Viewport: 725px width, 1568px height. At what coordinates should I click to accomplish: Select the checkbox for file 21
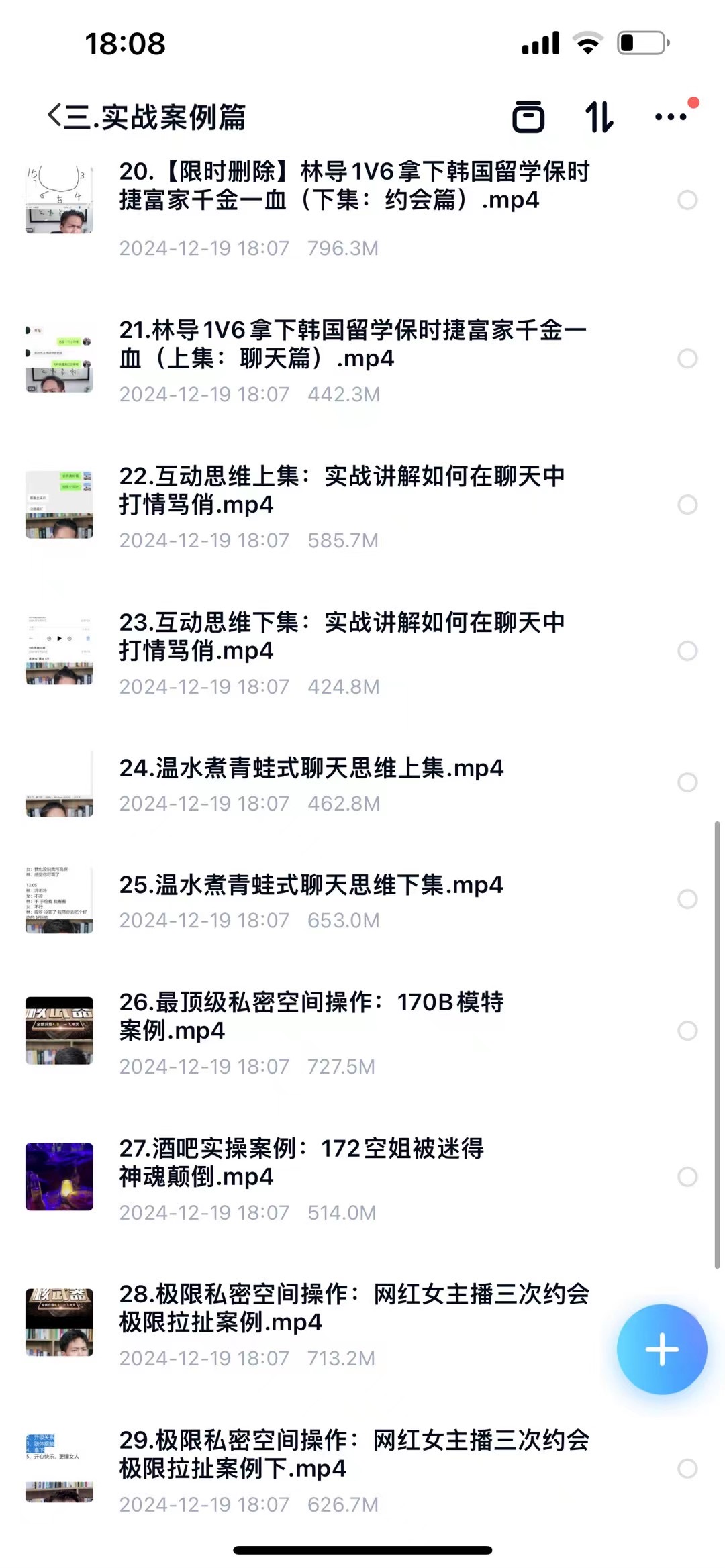click(687, 358)
